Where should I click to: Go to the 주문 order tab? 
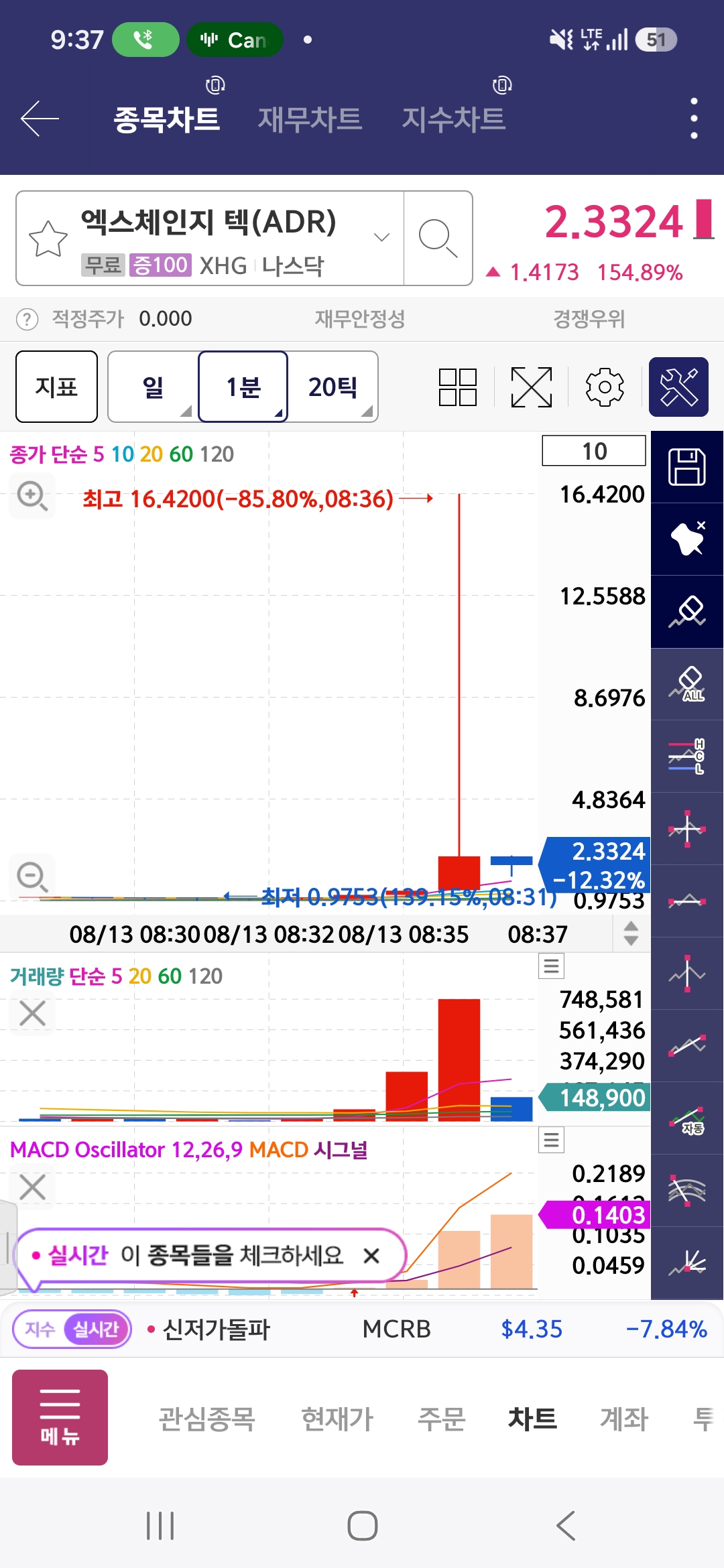point(441,1419)
